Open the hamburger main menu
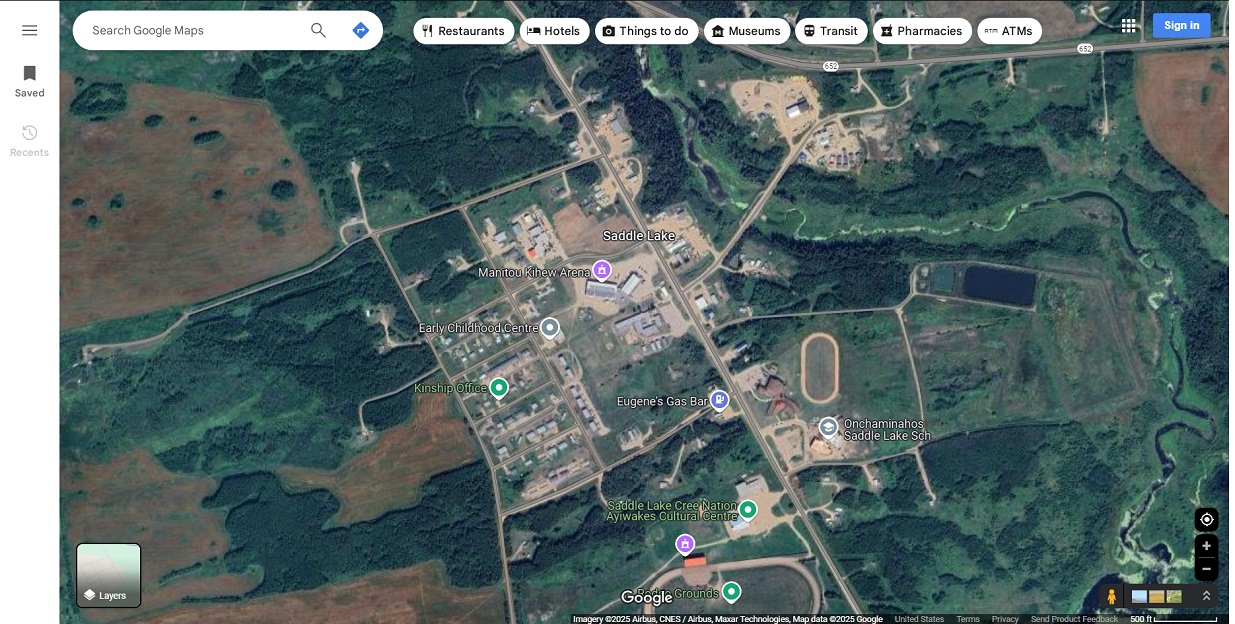The height and width of the screenshot is (624, 1235). click(x=29, y=30)
